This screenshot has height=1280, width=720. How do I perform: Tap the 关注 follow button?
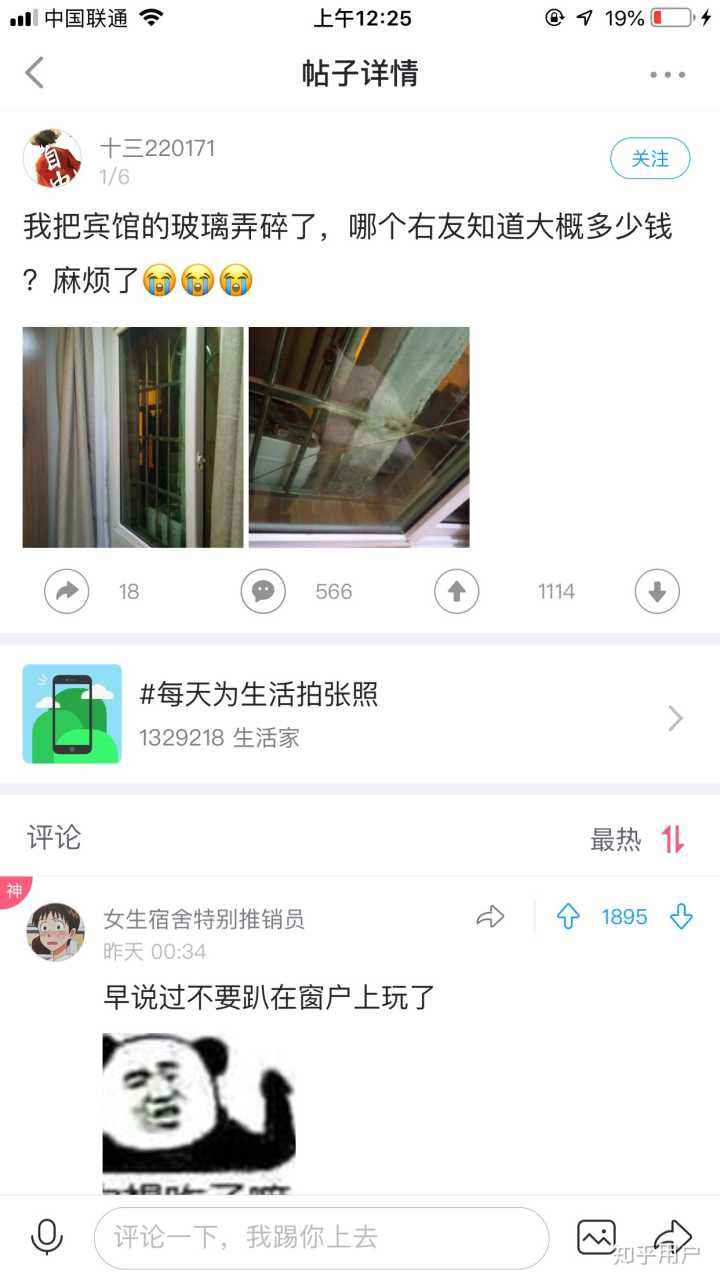[650, 158]
